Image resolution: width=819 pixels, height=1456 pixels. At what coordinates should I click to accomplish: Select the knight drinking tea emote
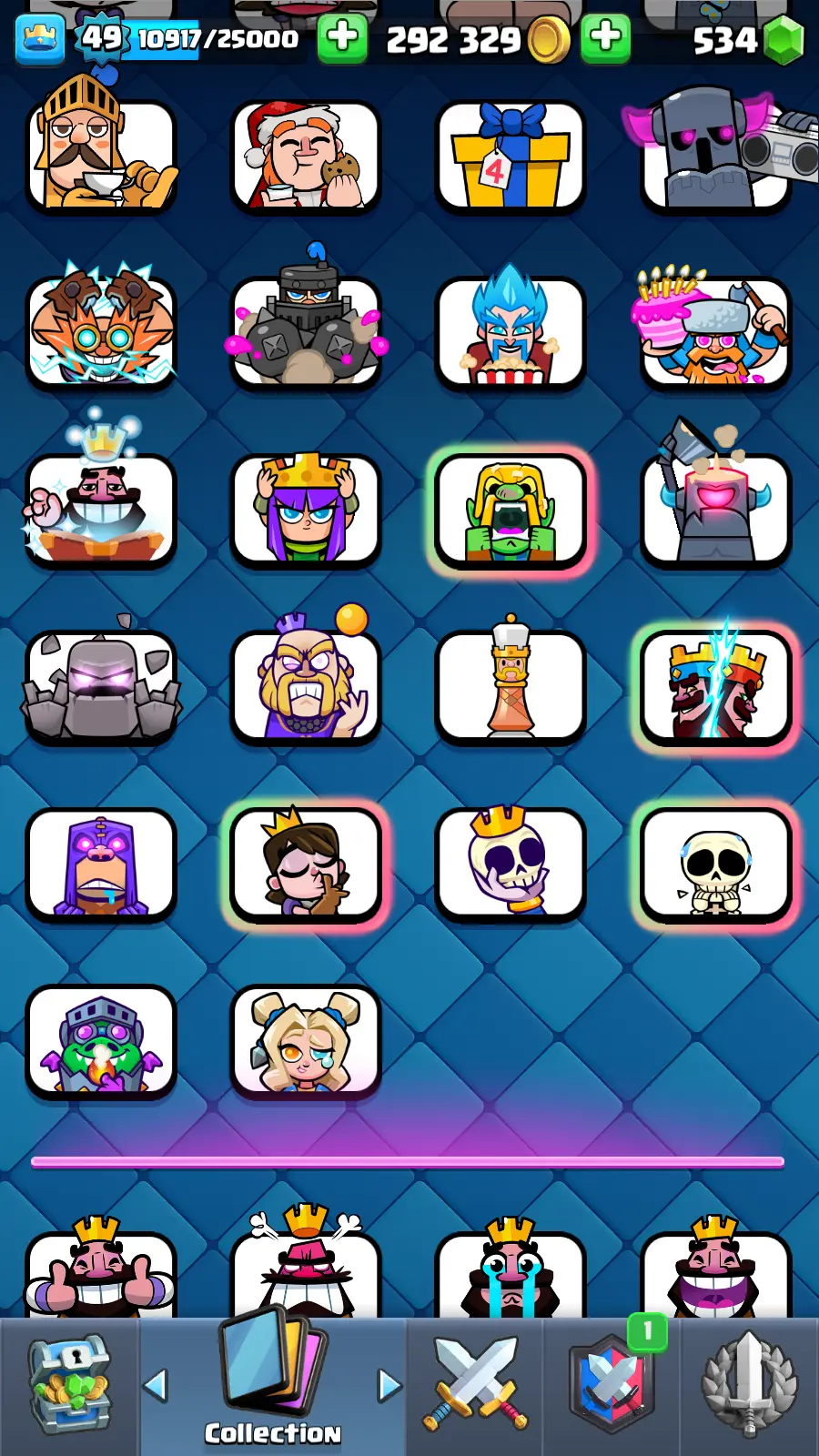coord(101,155)
